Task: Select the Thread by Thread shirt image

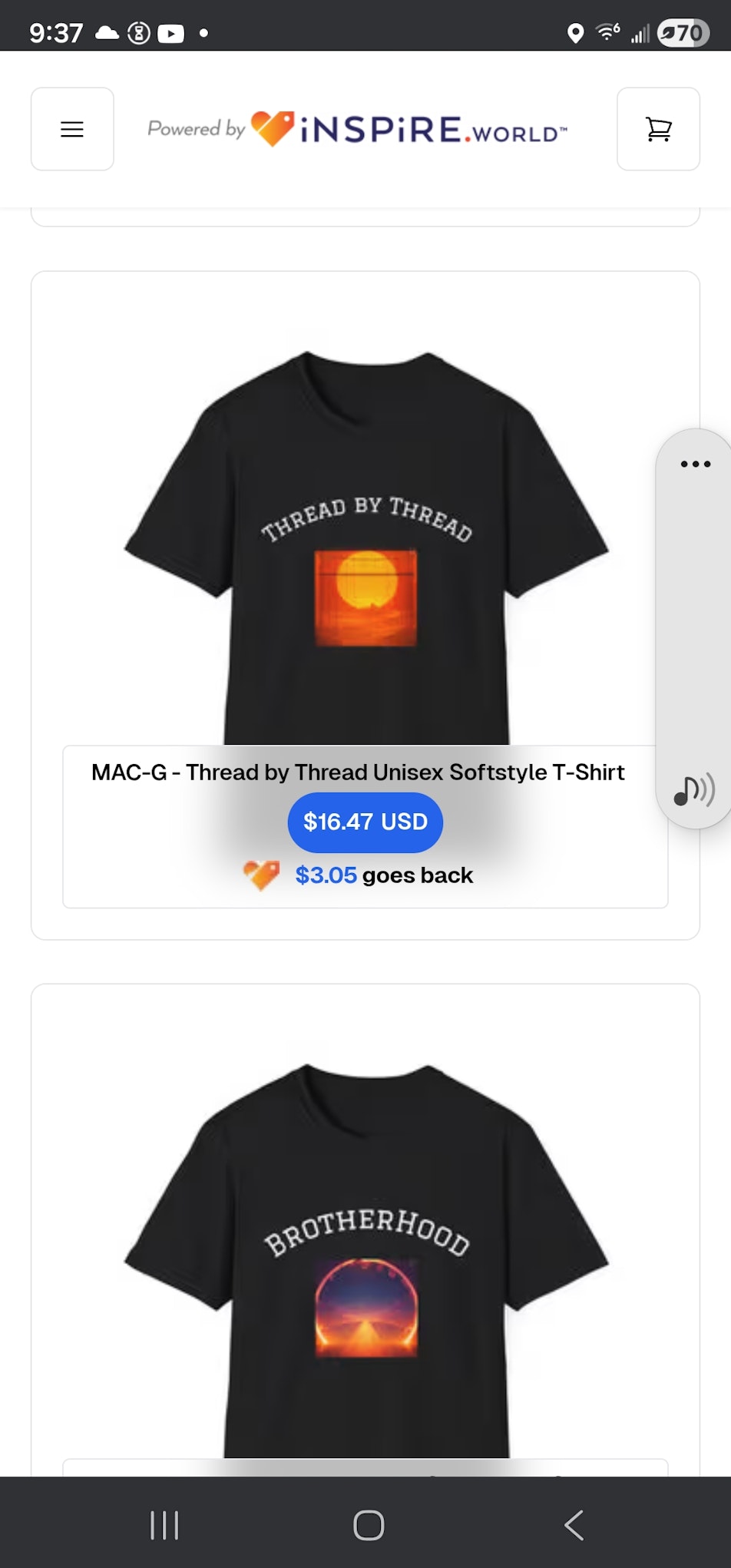Action: [x=365, y=538]
